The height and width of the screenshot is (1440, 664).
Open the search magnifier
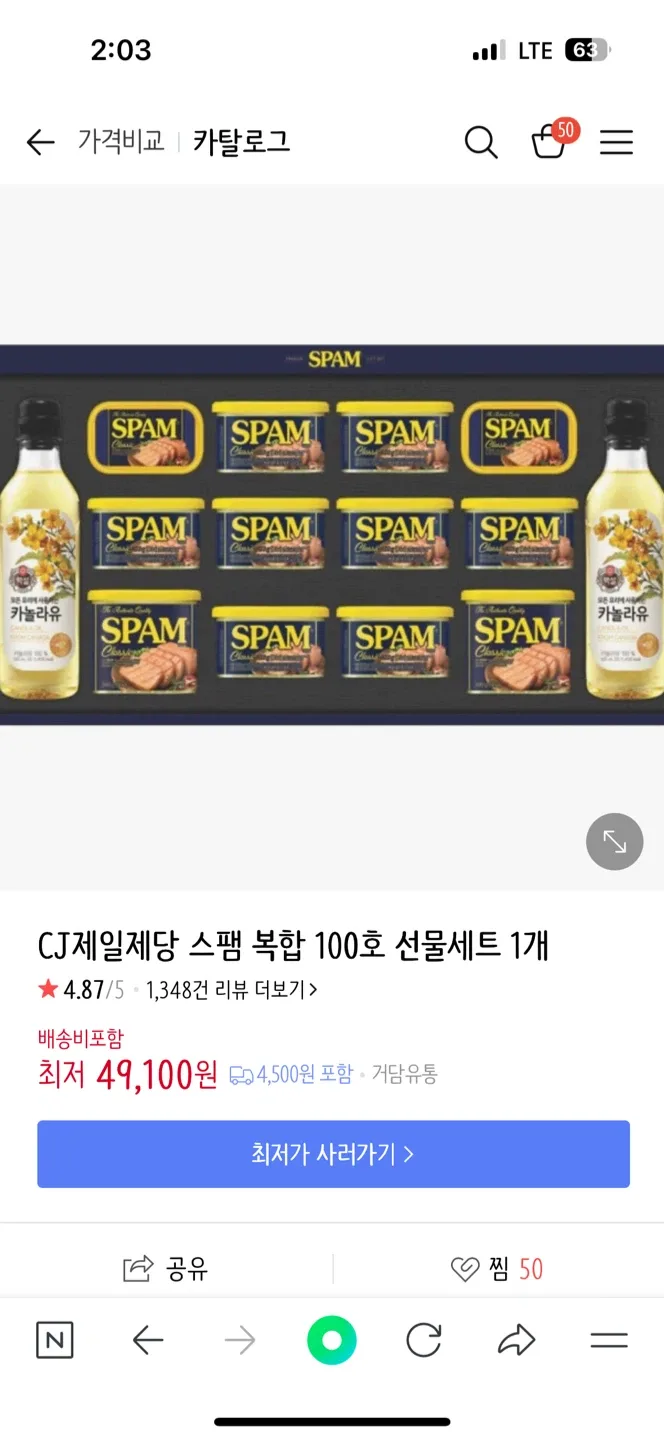point(481,143)
